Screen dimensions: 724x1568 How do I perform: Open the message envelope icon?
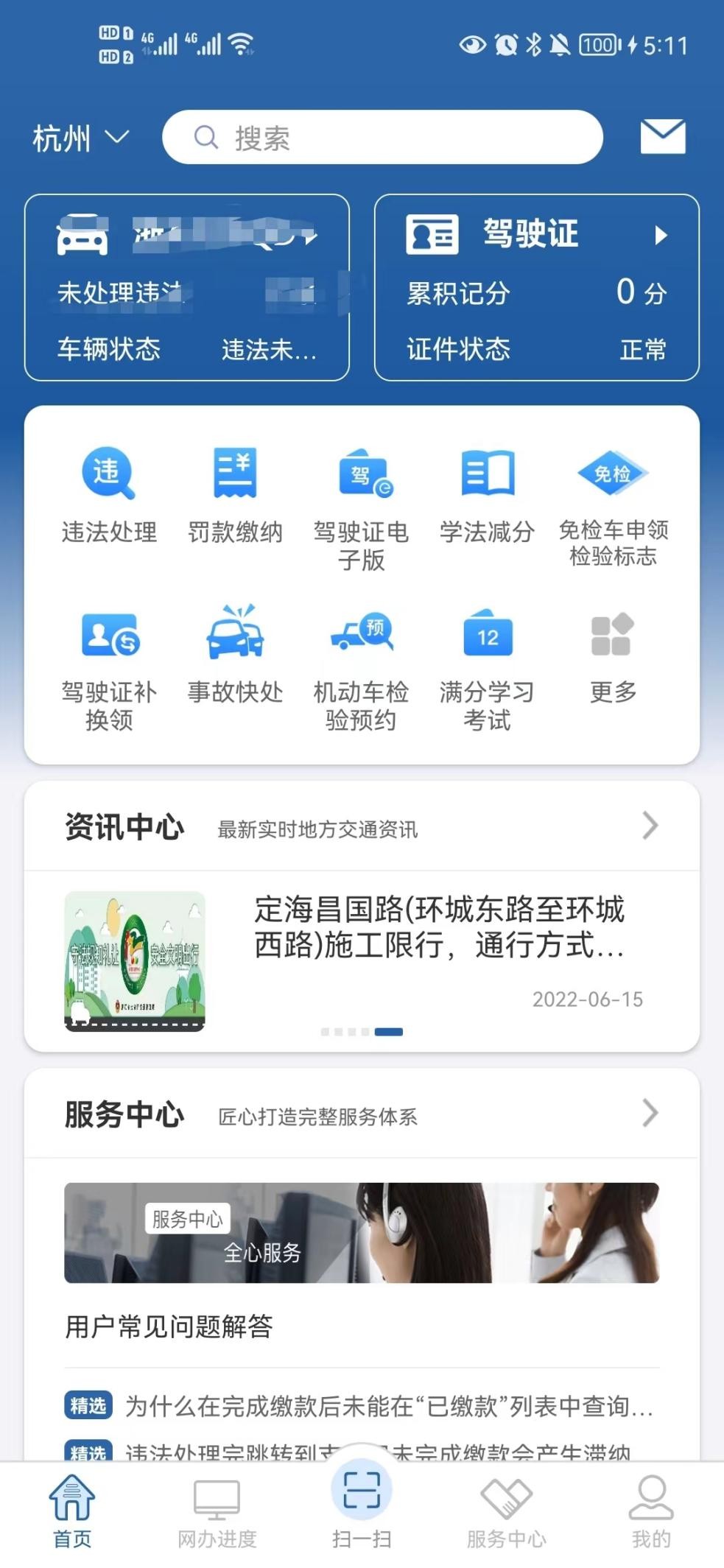tap(662, 136)
